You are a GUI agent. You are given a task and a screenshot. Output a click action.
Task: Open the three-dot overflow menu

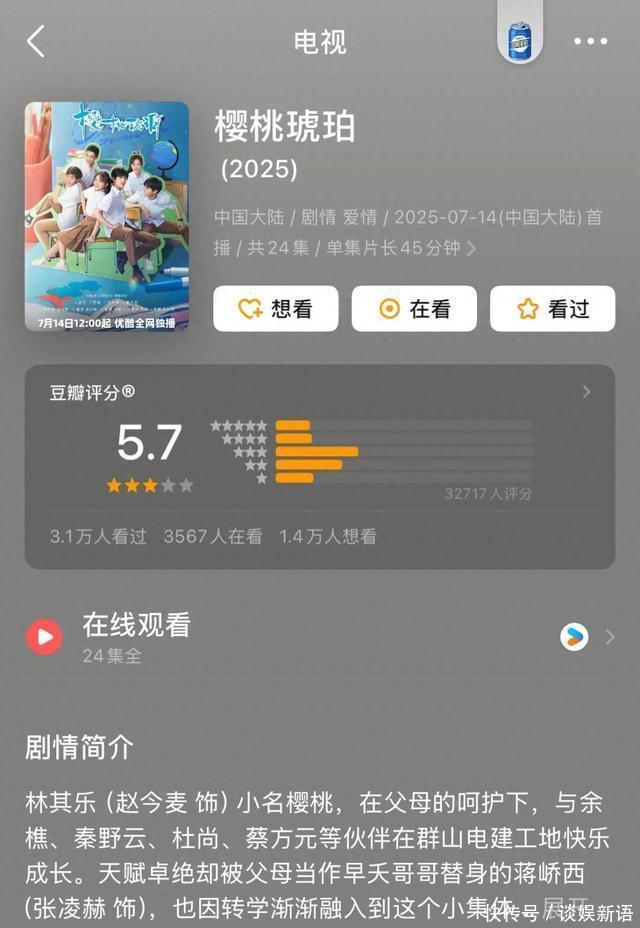coord(590,42)
